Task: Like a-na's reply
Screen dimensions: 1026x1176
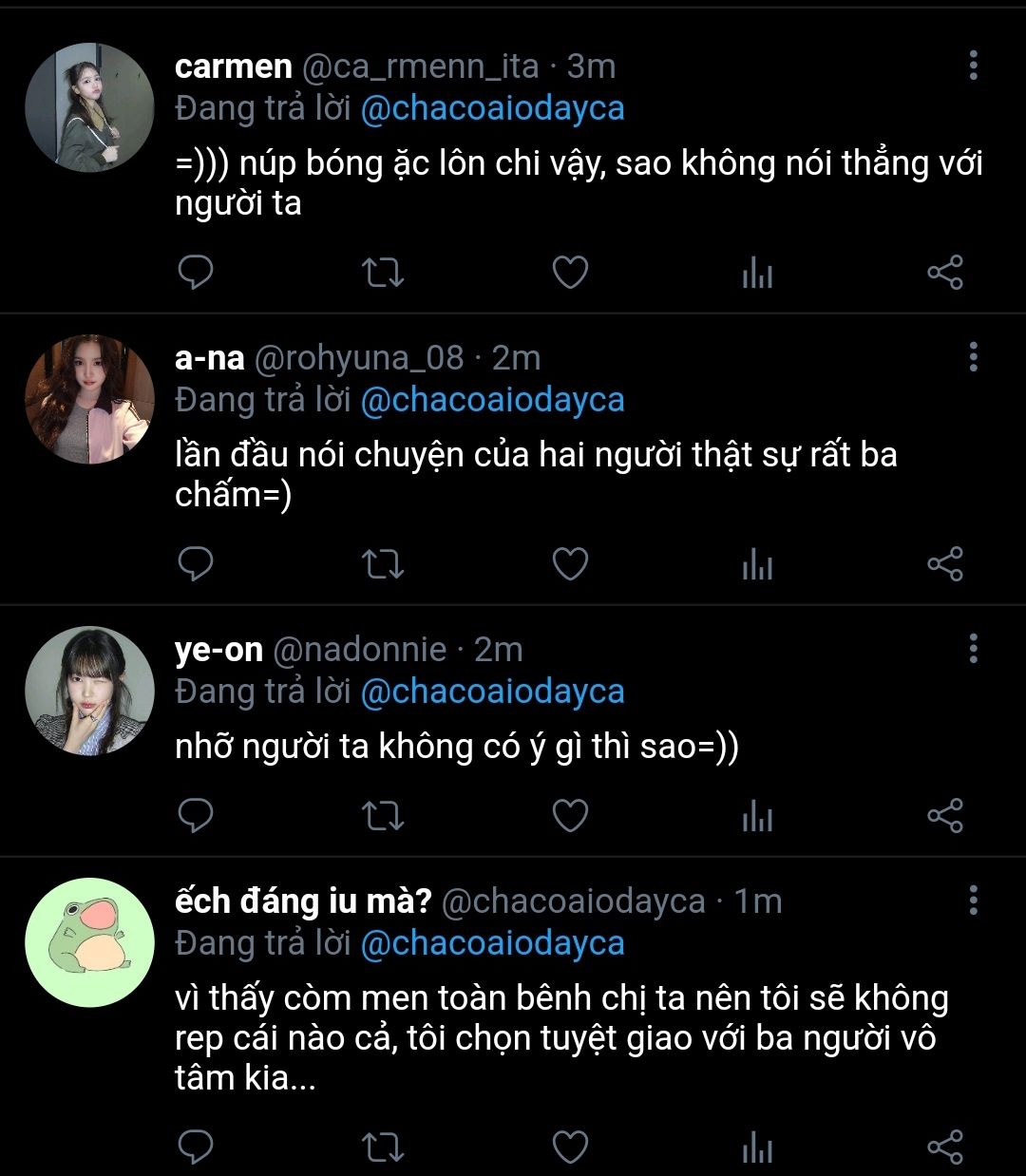Action: pyautogui.click(x=570, y=564)
